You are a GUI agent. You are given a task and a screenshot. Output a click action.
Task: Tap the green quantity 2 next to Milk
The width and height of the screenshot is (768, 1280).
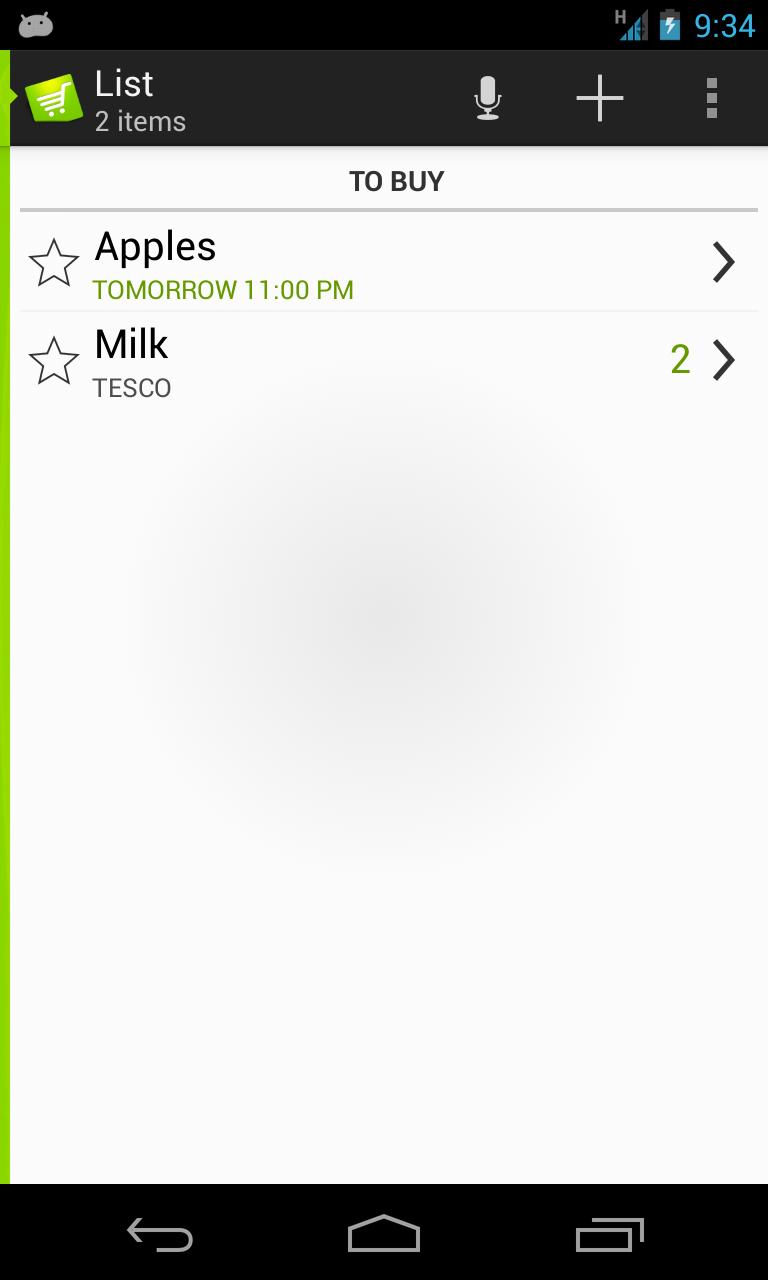pos(681,358)
